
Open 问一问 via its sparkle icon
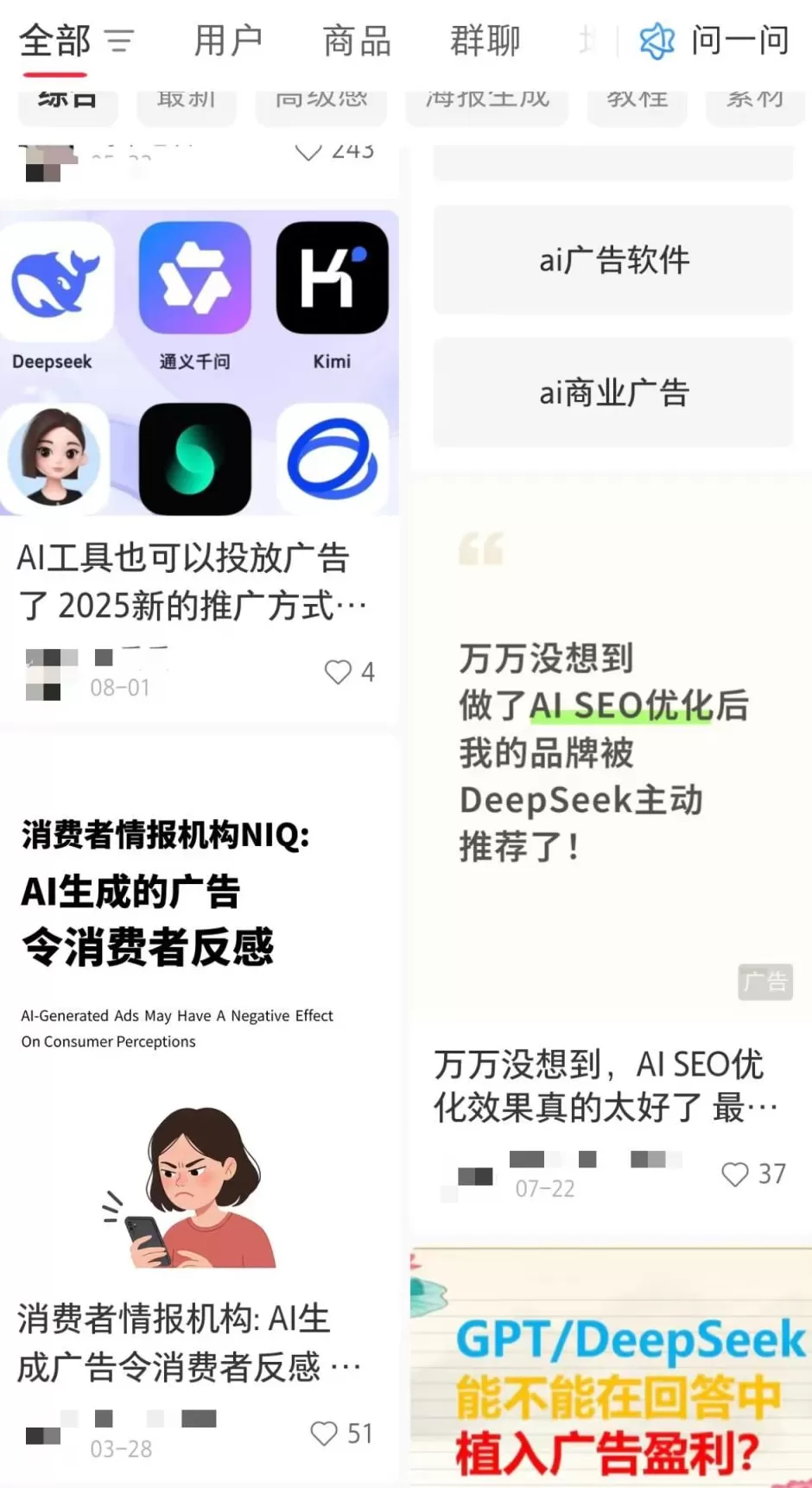656,40
